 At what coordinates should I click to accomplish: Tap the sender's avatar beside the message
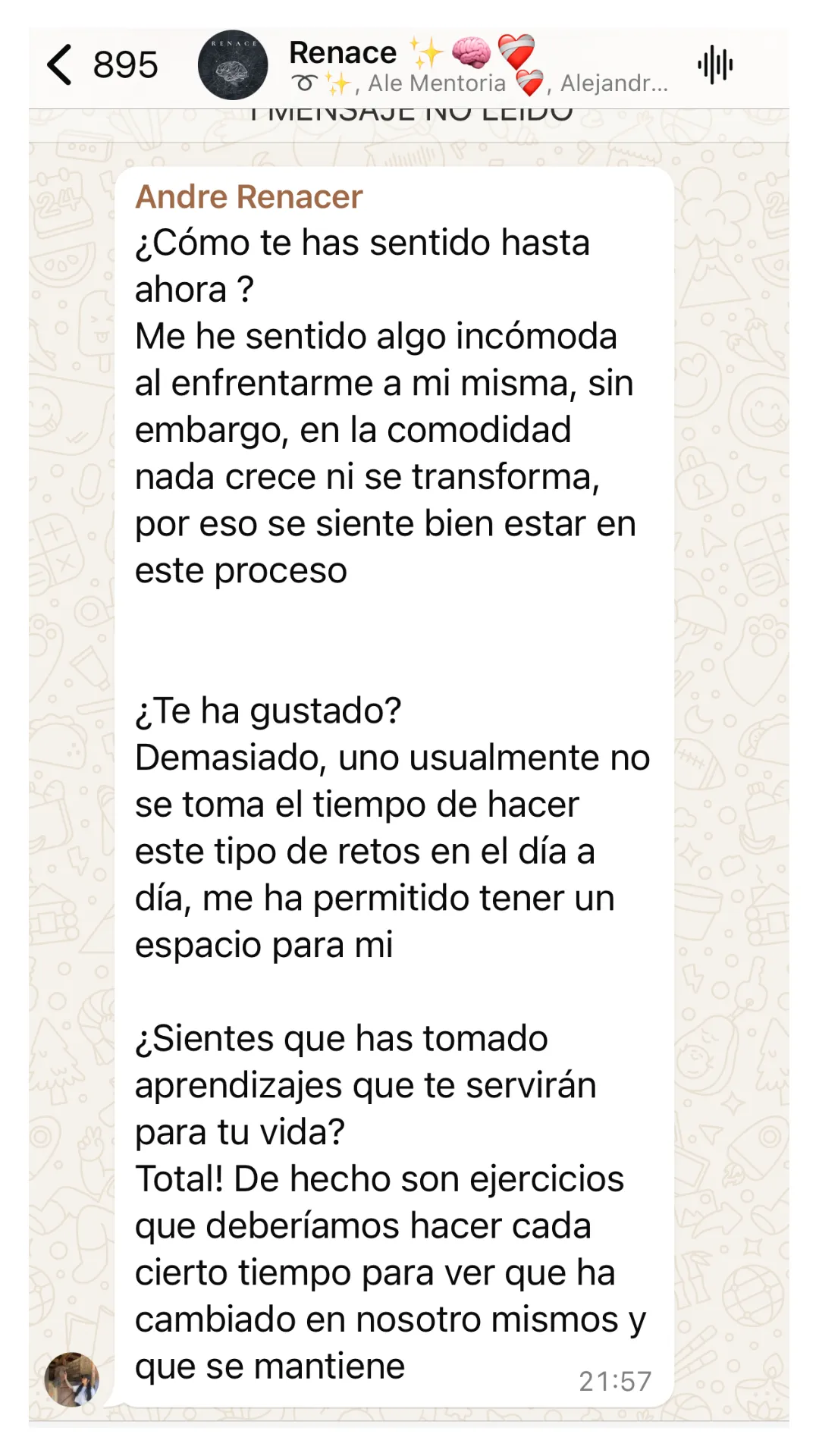(72, 1379)
